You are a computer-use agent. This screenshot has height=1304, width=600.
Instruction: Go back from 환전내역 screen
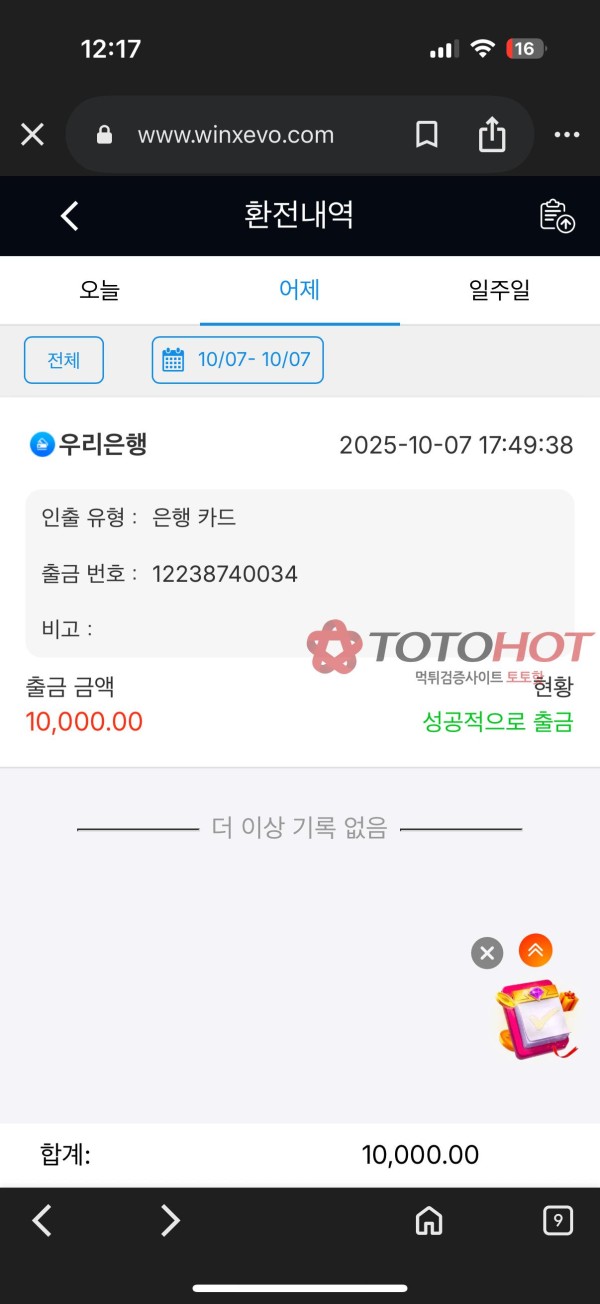pos(69,215)
